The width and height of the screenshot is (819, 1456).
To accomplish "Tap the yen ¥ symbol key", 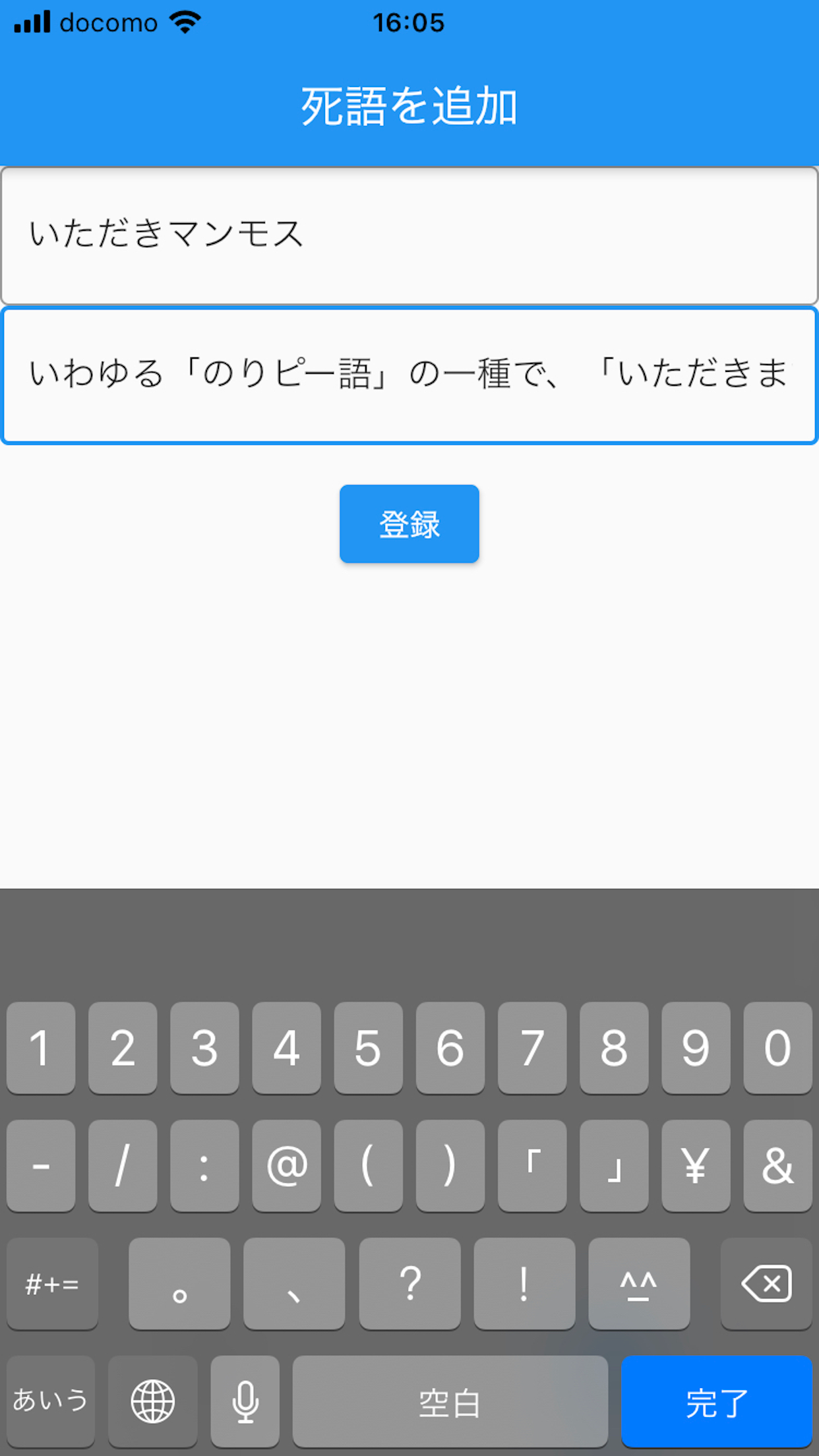I will (695, 1166).
